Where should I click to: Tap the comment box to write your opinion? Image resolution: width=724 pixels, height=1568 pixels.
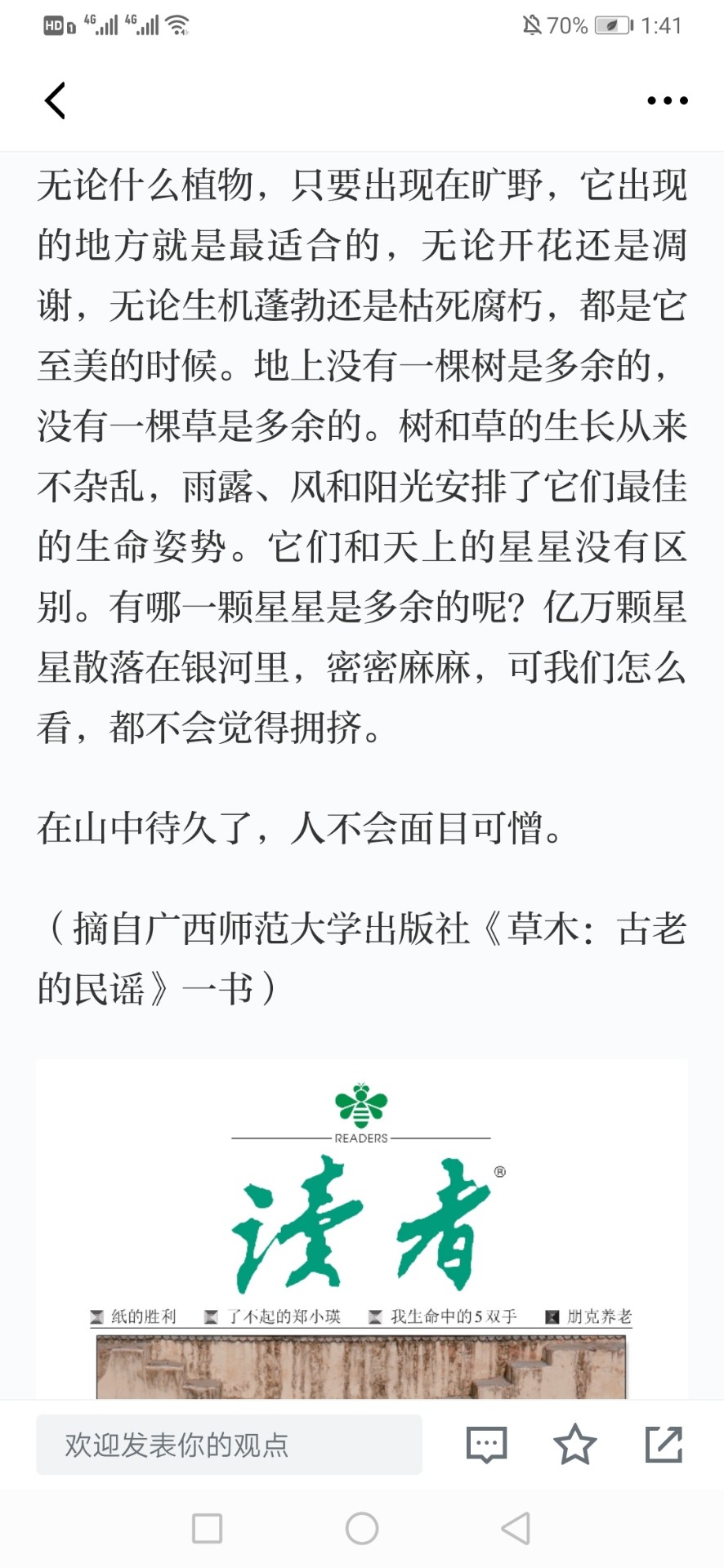(x=229, y=1445)
